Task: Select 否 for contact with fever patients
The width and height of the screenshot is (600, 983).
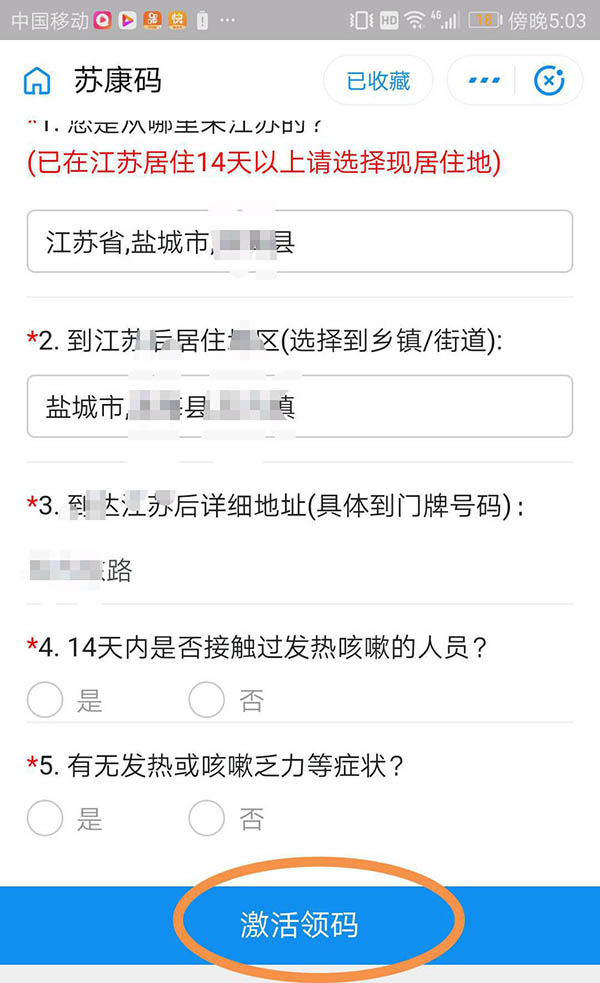Action: coord(207,700)
